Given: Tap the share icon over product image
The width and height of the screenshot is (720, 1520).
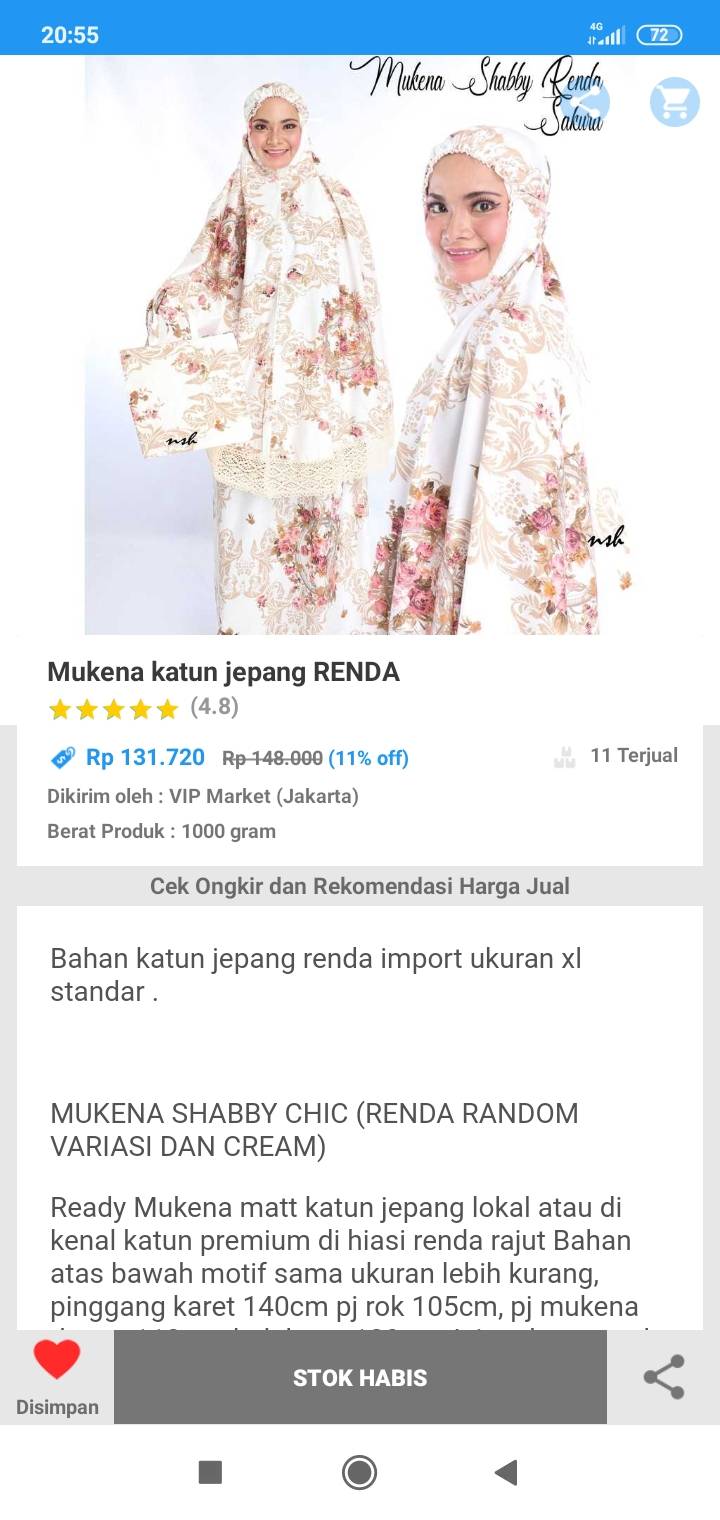Looking at the screenshot, I should click(x=585, y=102).
